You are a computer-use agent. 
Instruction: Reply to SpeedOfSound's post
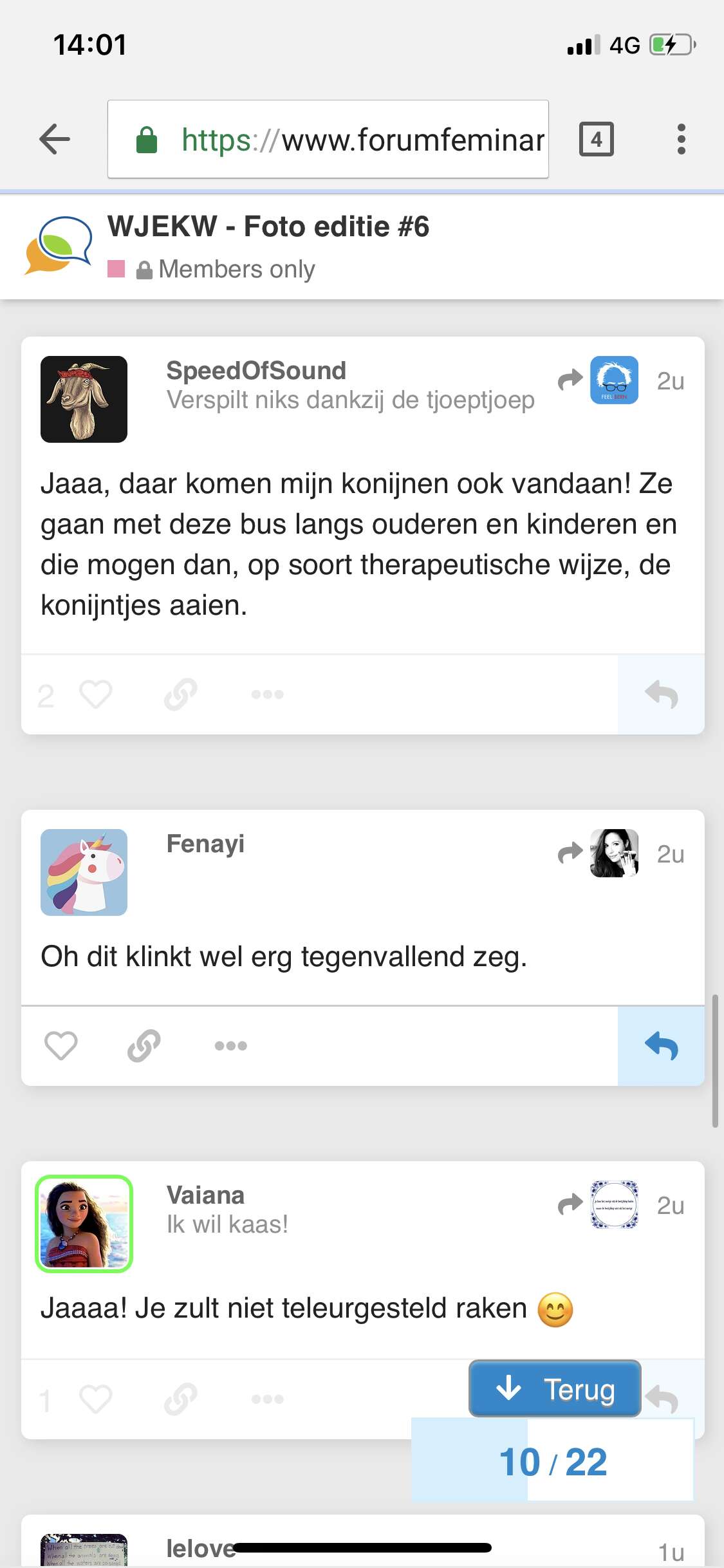(661, 695)
